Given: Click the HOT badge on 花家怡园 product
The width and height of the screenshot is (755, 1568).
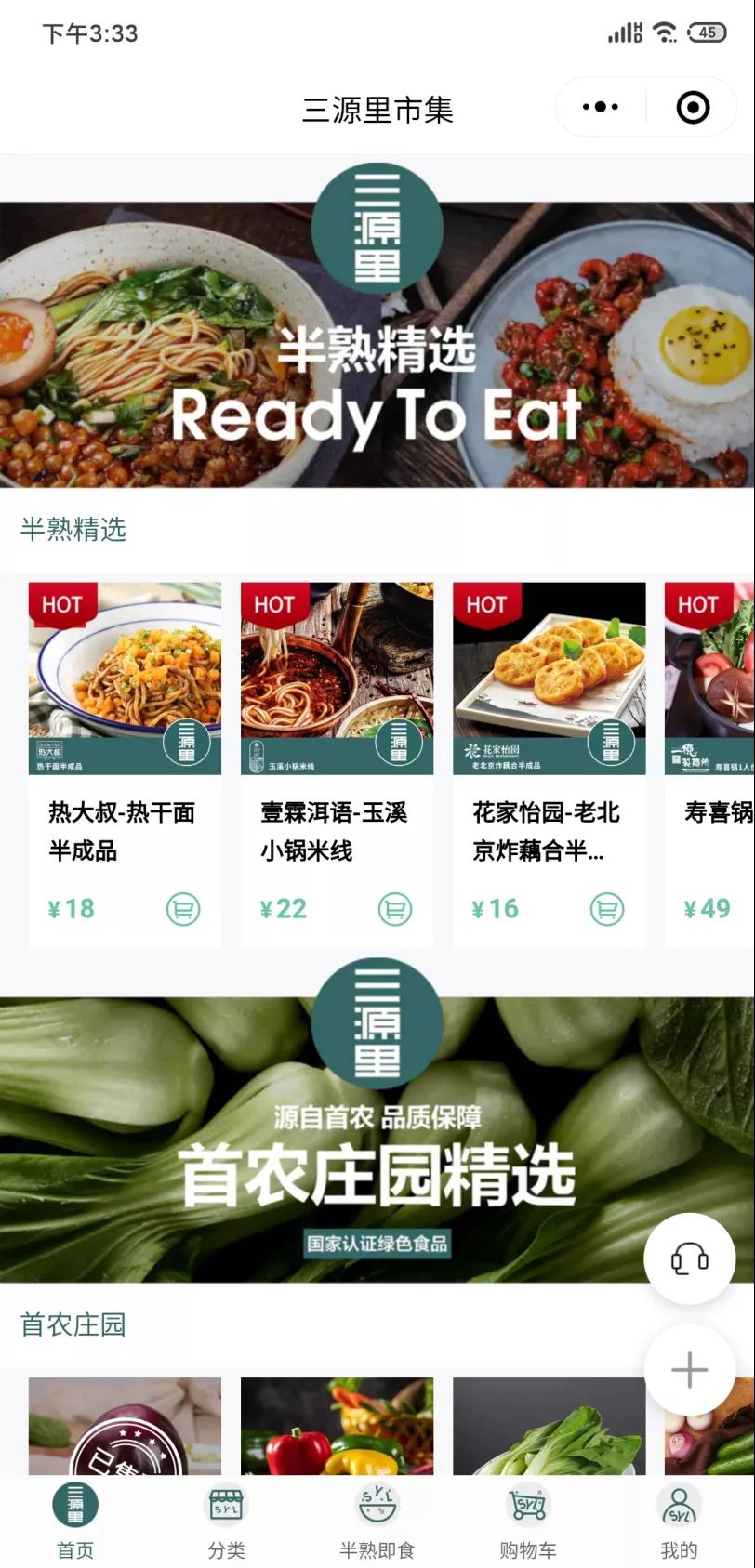Looking at the screenshot, I should [x=488, y=604].
